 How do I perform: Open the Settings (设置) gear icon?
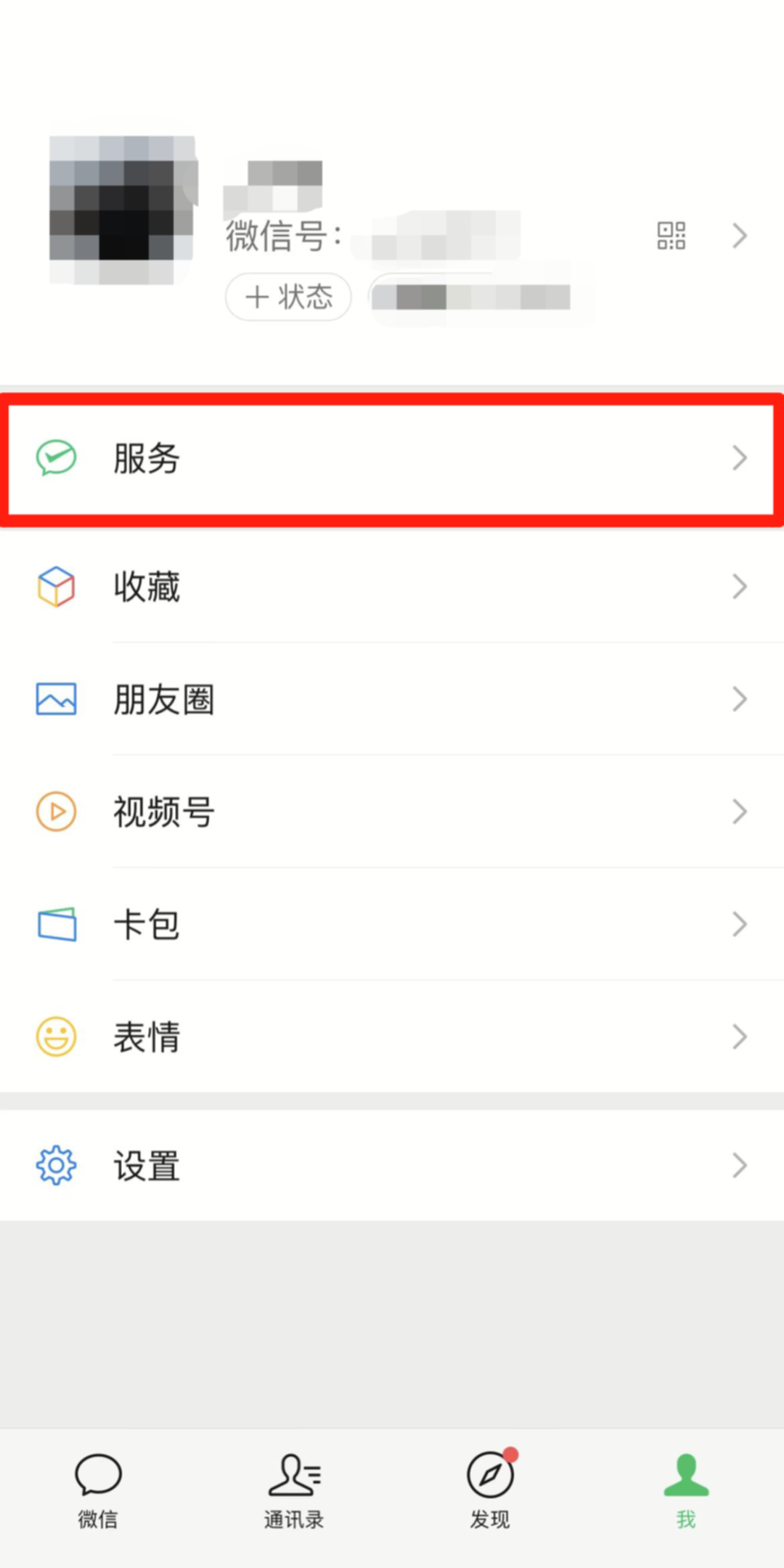[55, 1164]
